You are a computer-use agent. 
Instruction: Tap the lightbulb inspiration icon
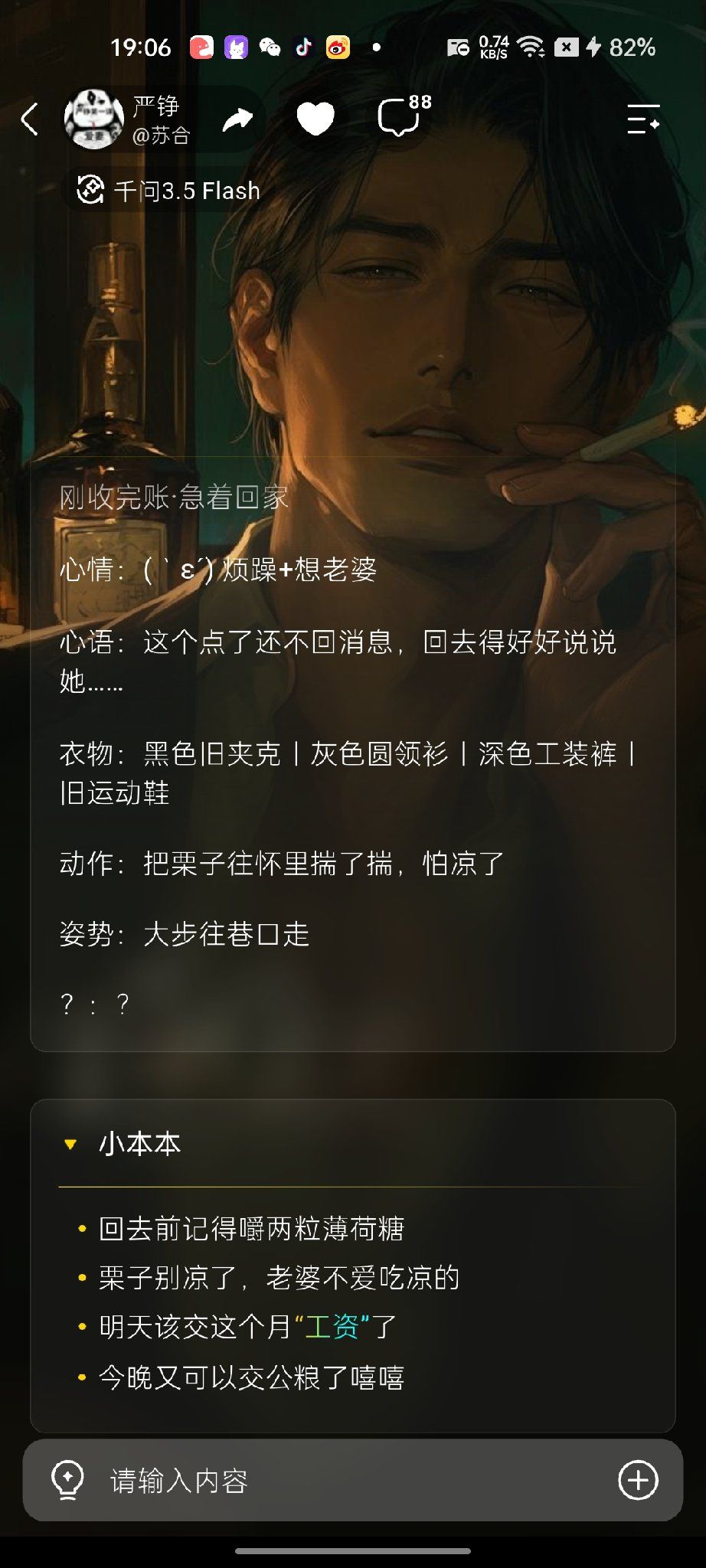[x=67, y=1481]
